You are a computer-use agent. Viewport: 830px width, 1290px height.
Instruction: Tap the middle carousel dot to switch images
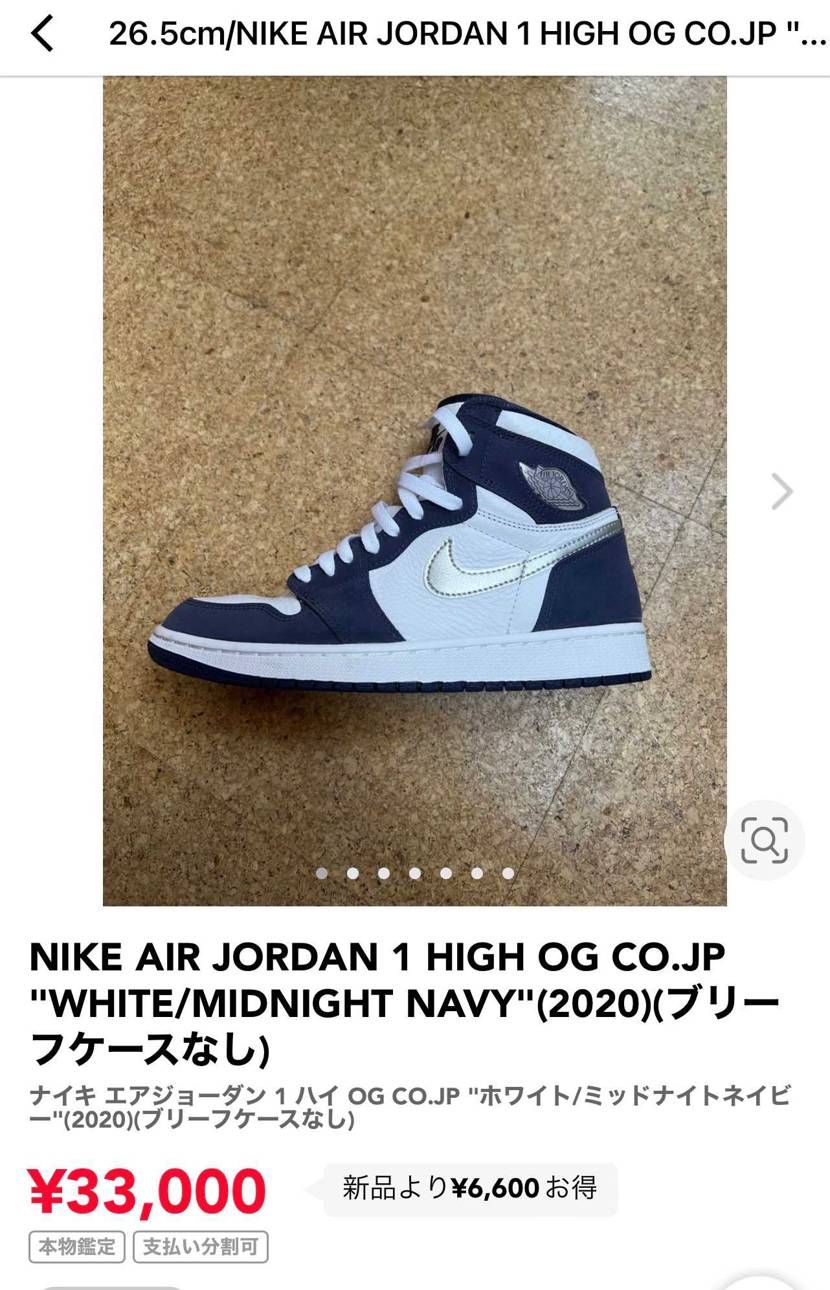point(415,873)
